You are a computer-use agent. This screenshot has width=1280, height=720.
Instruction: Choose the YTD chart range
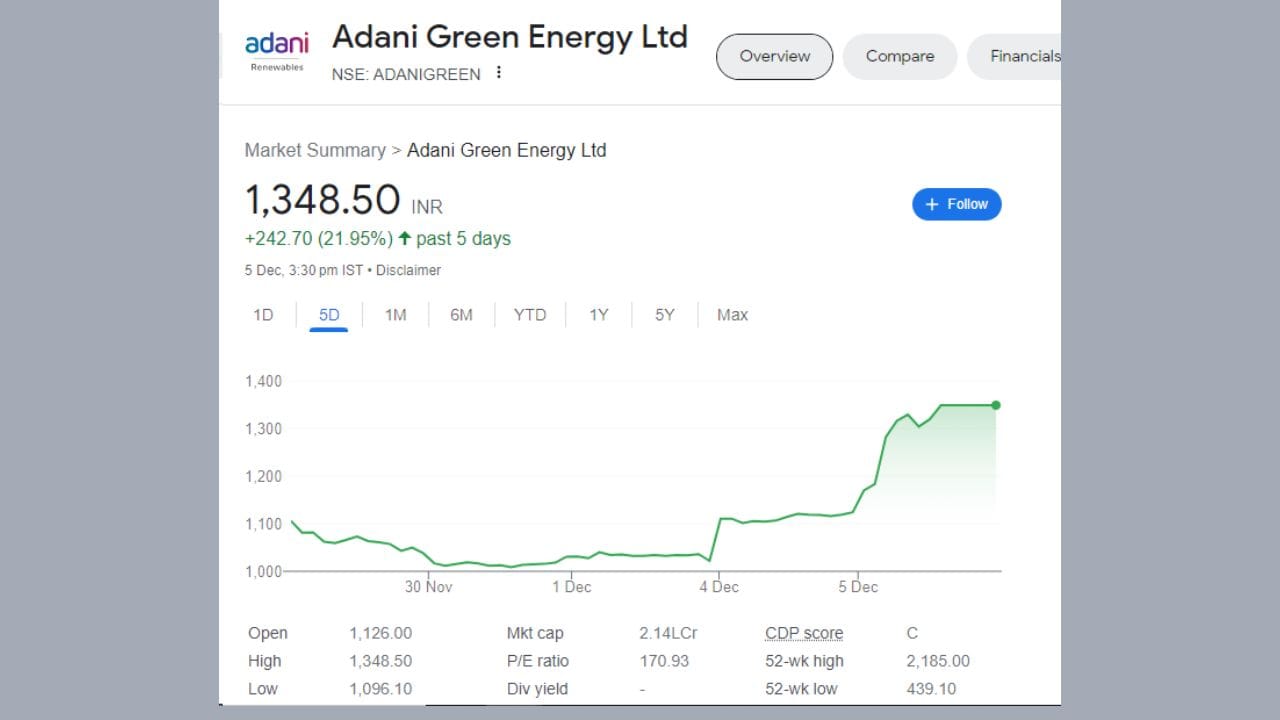pyautogui.click(x=530, y=315)
